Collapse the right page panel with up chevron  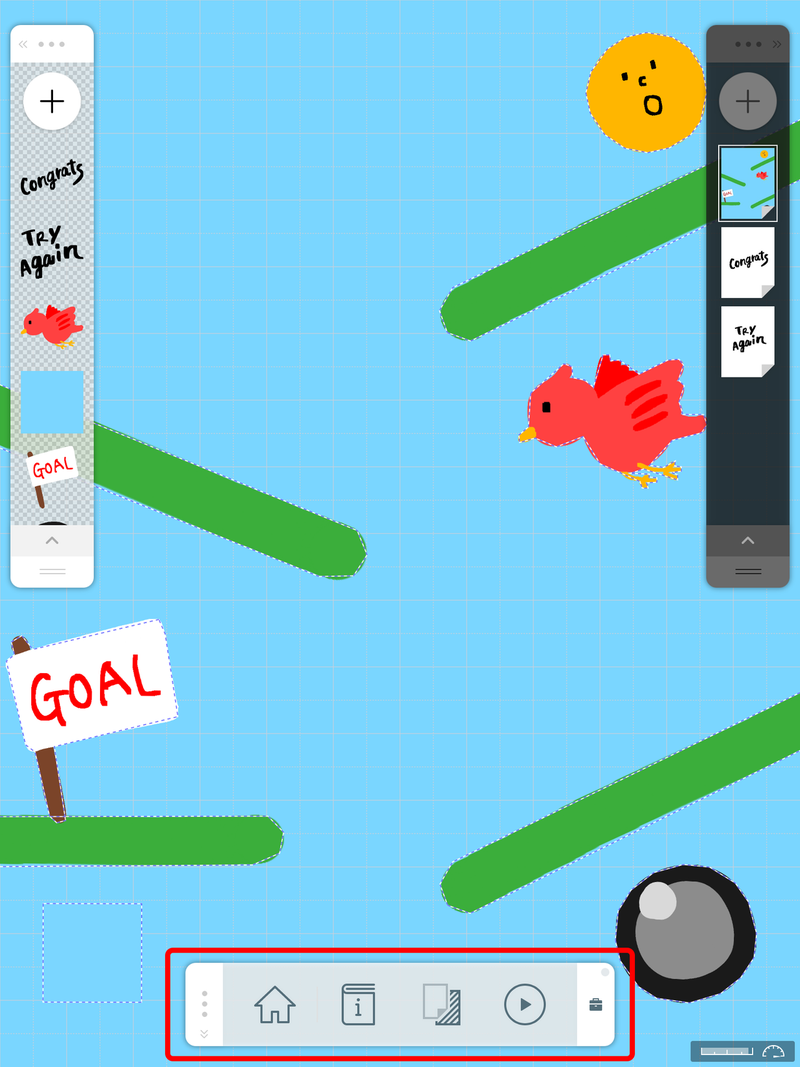click(x=747, y=540)
